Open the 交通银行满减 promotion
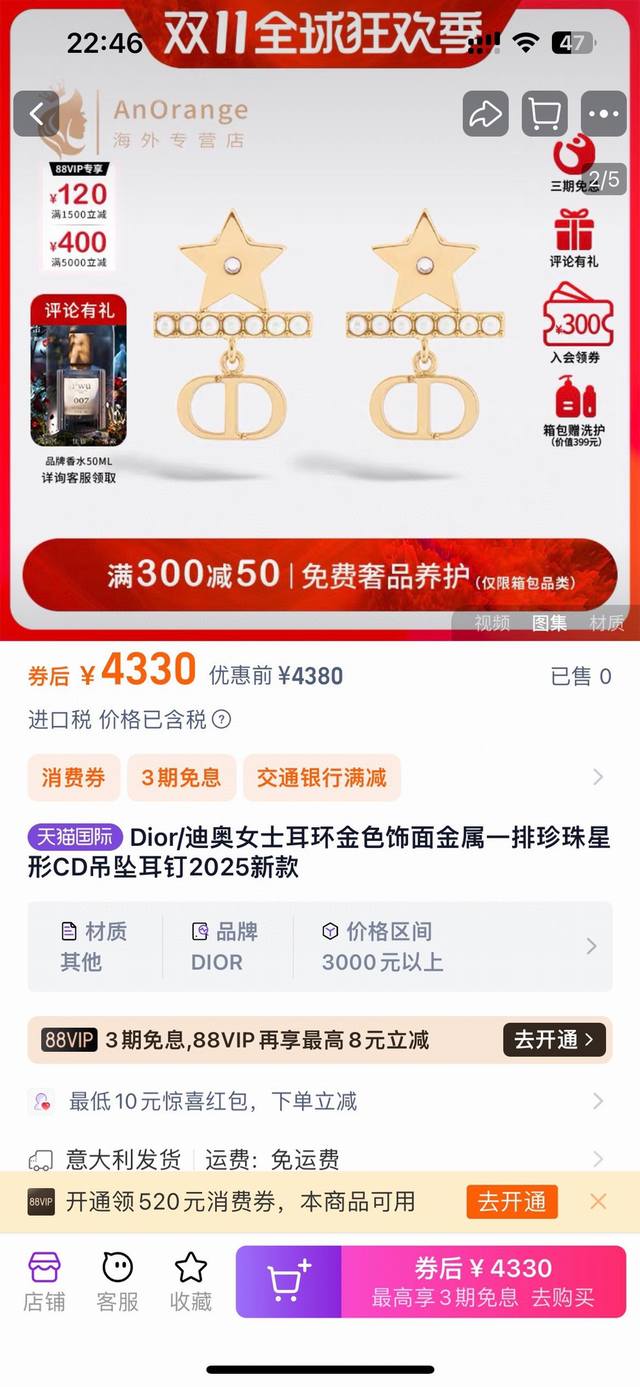Image resolution: width=640 pixels, height=1387 pixels. [x=321, y=777]
